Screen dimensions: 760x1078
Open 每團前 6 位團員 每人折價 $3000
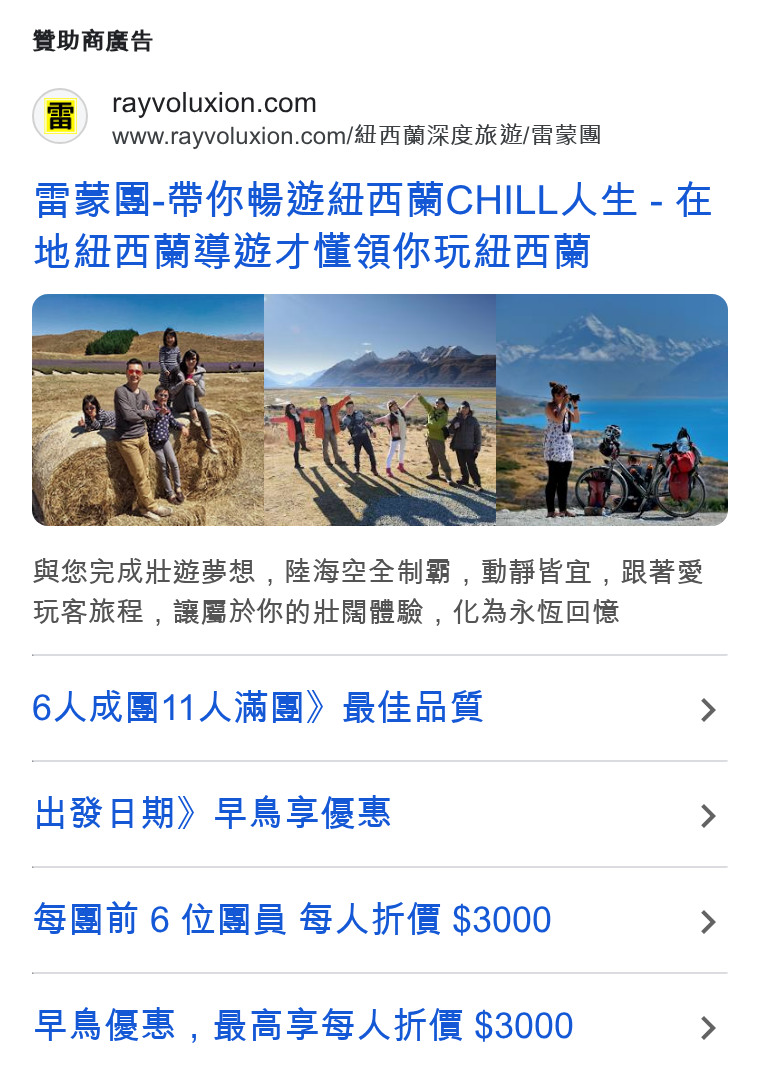[x=380, y=920]
